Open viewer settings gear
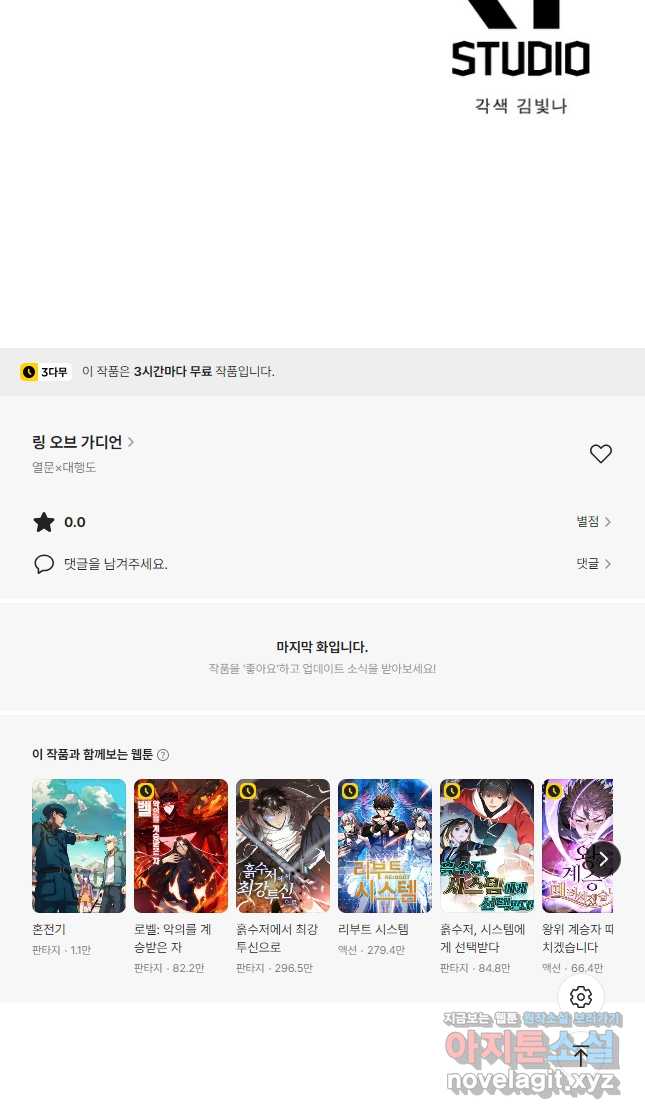The height and width of the screenshot is (1119, 645). [581, 997]
